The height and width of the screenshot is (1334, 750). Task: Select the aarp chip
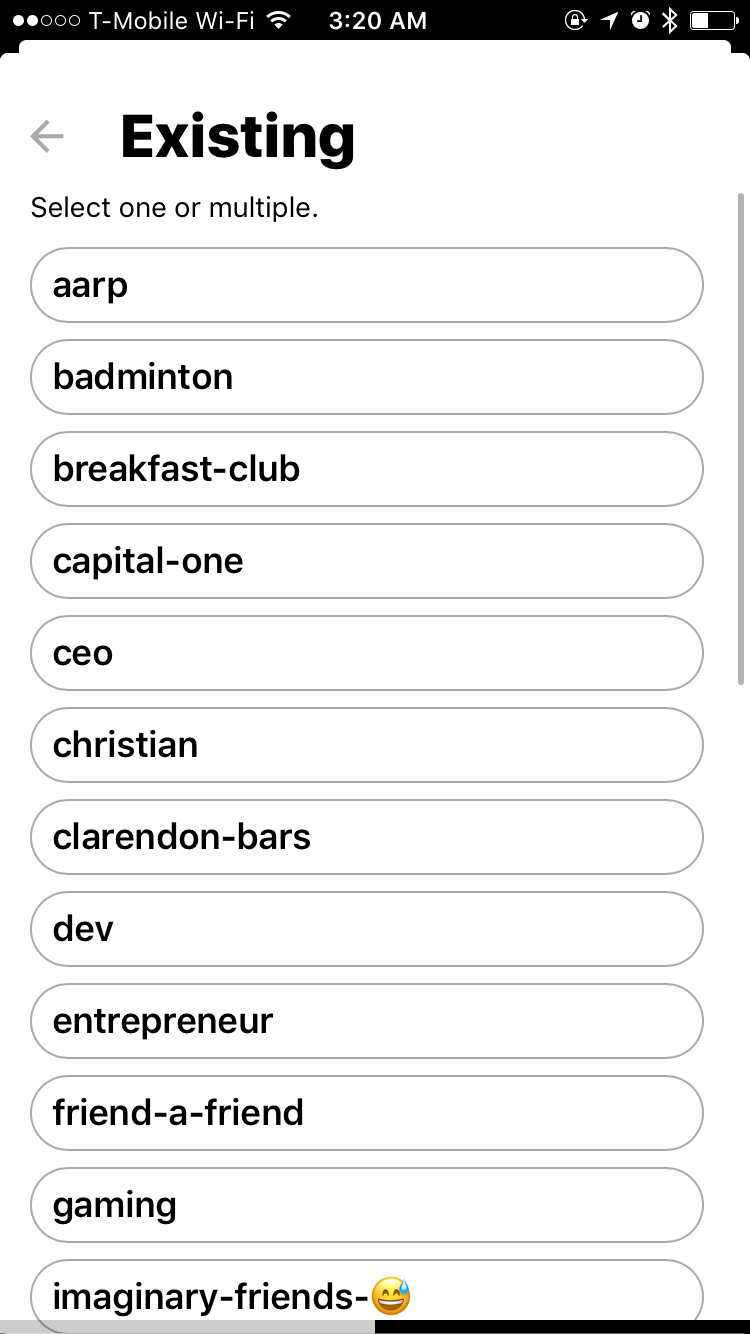[x=366, y=285]
